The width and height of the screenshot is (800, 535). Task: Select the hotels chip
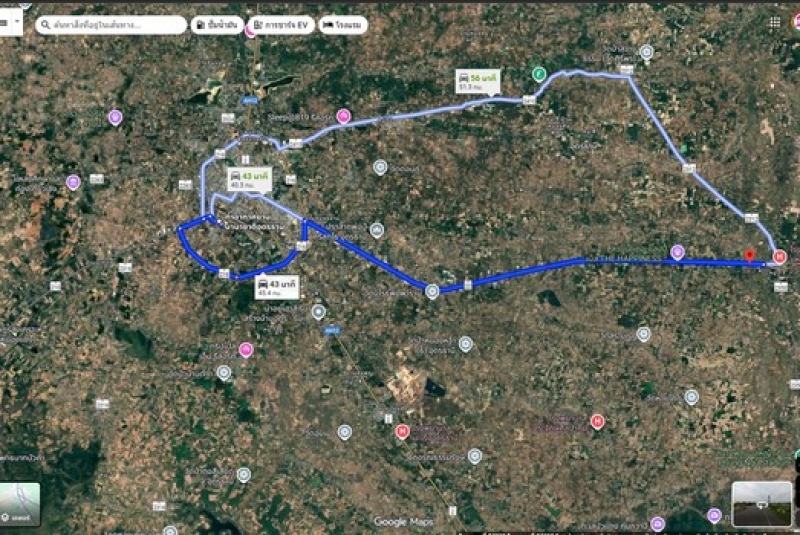pyautogui.click(x=343, y=24)
